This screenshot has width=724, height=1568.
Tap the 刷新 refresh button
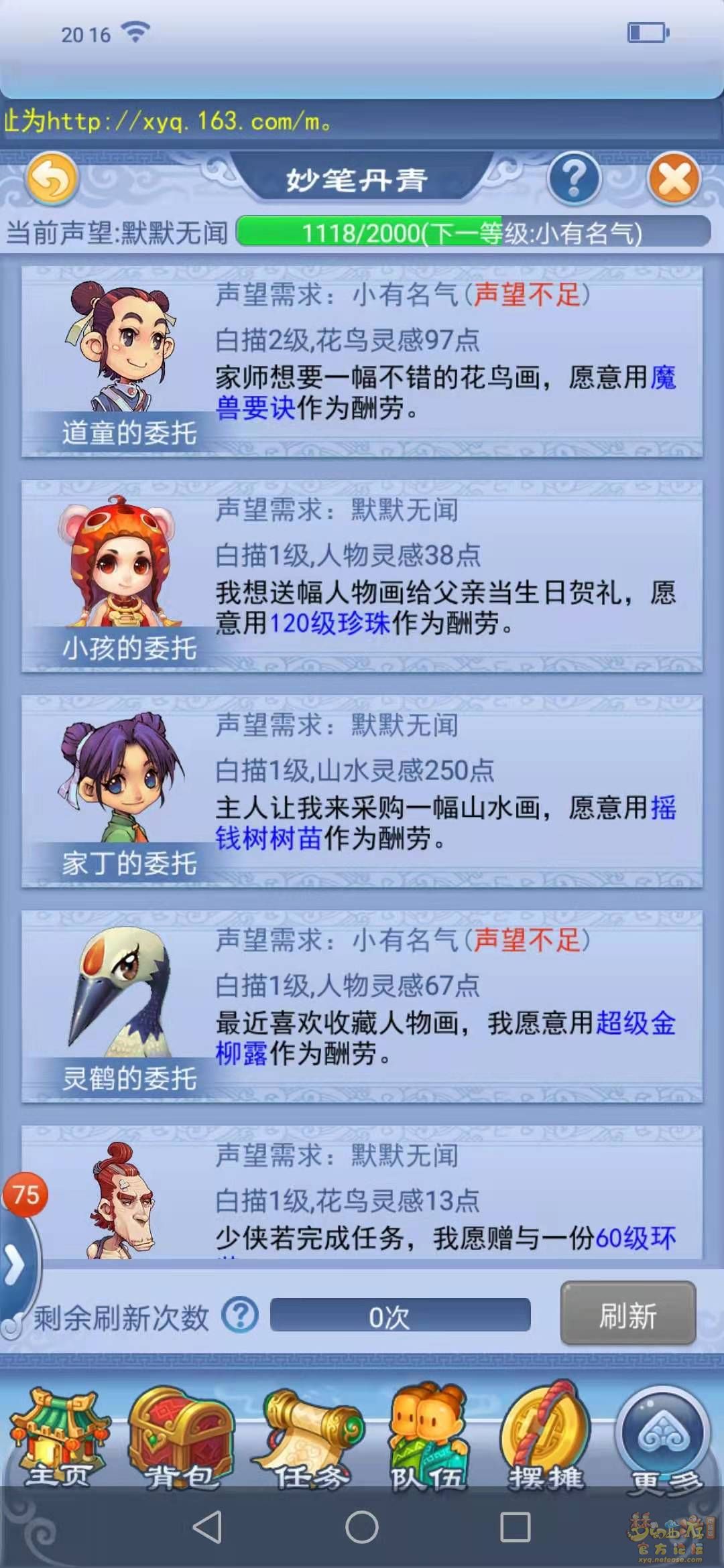click(627, 1316)
